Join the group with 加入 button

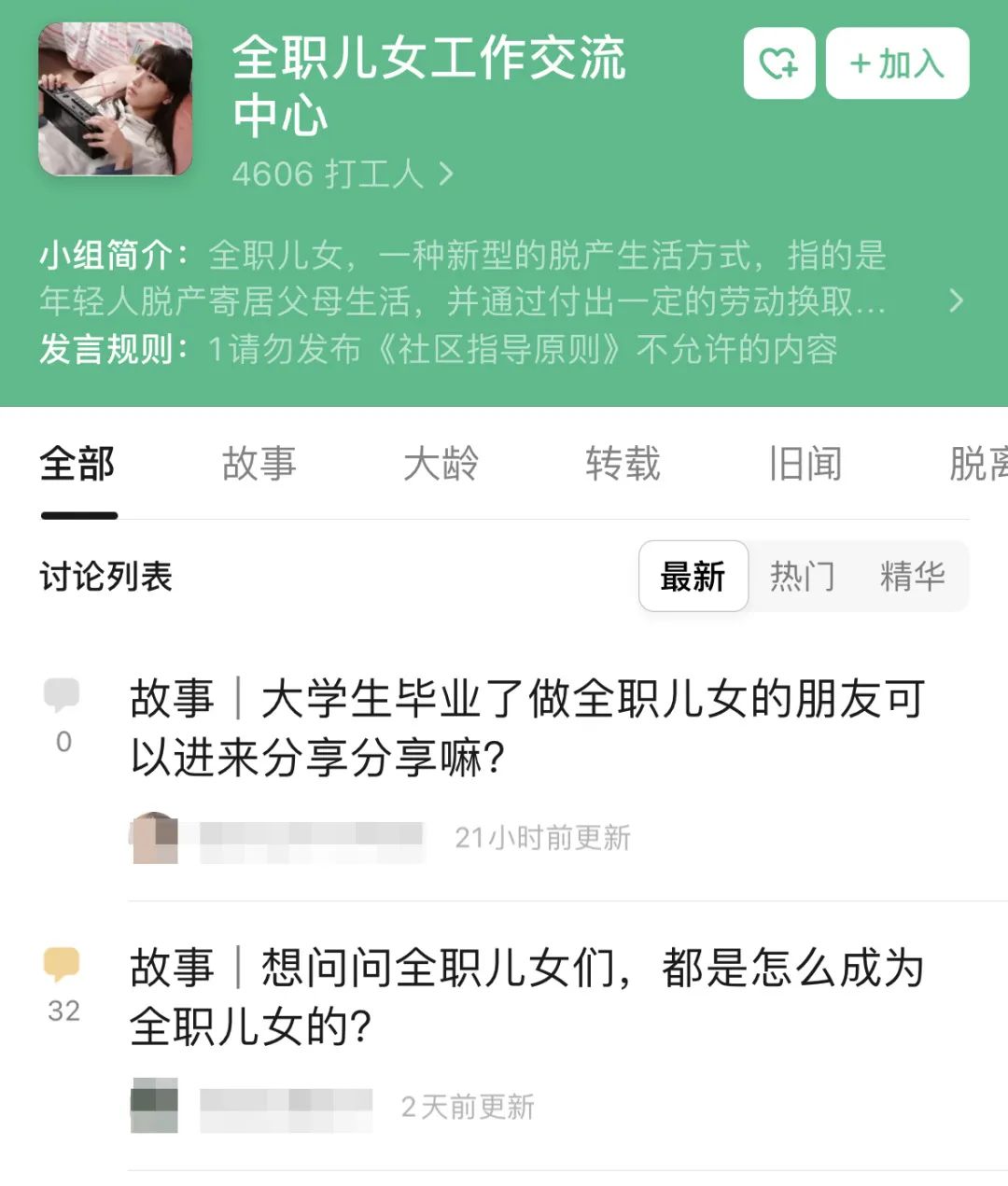coord(897,63)
